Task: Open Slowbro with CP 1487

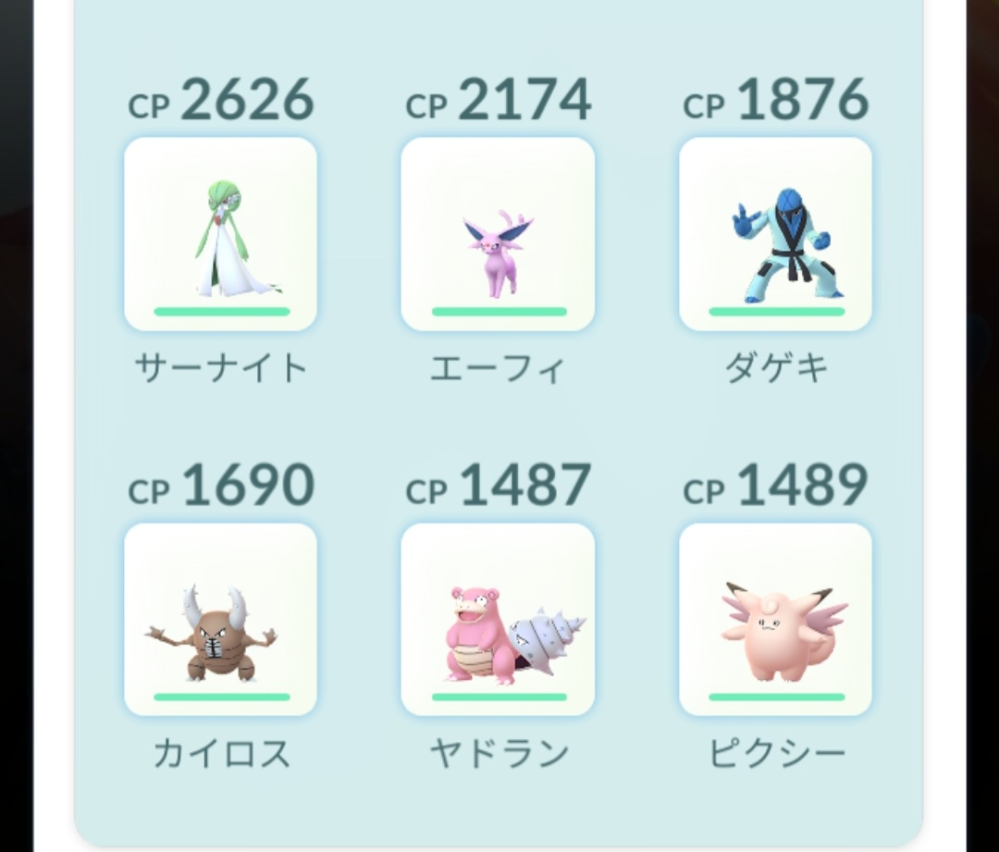Action: (x=497, y=619)
